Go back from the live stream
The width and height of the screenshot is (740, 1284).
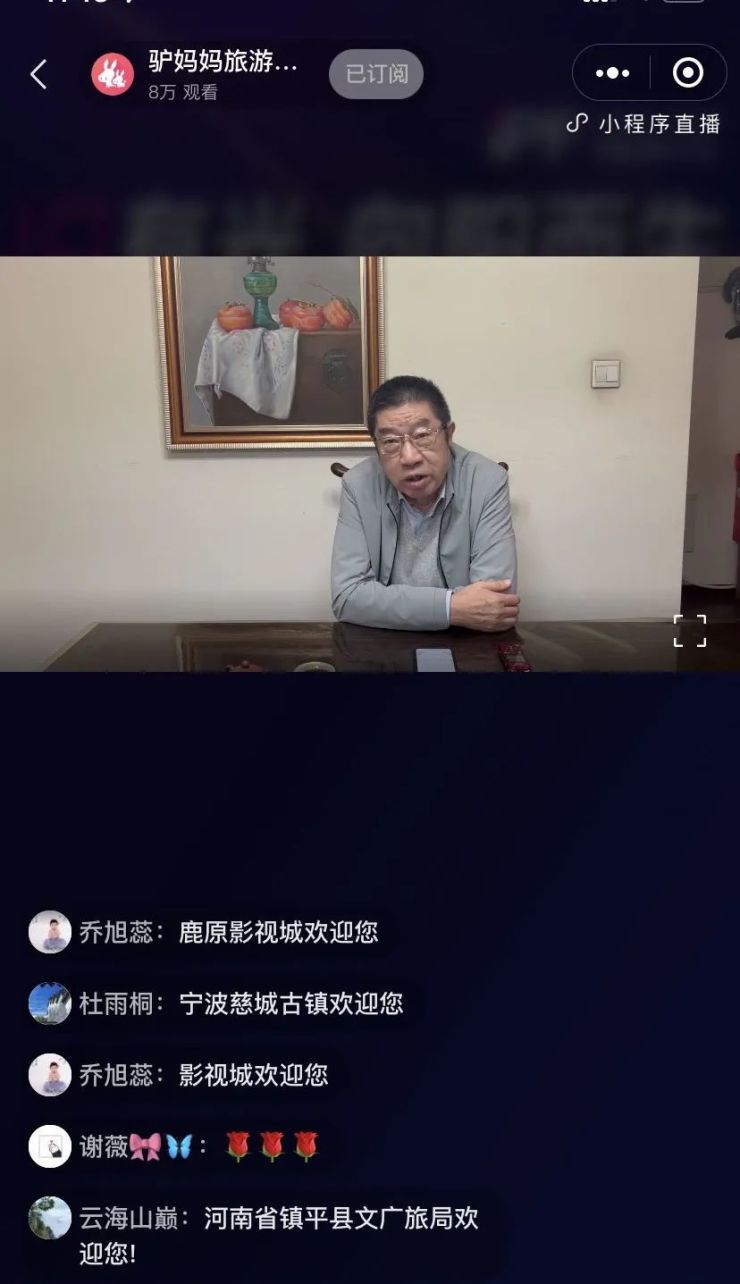pos(39,74)
